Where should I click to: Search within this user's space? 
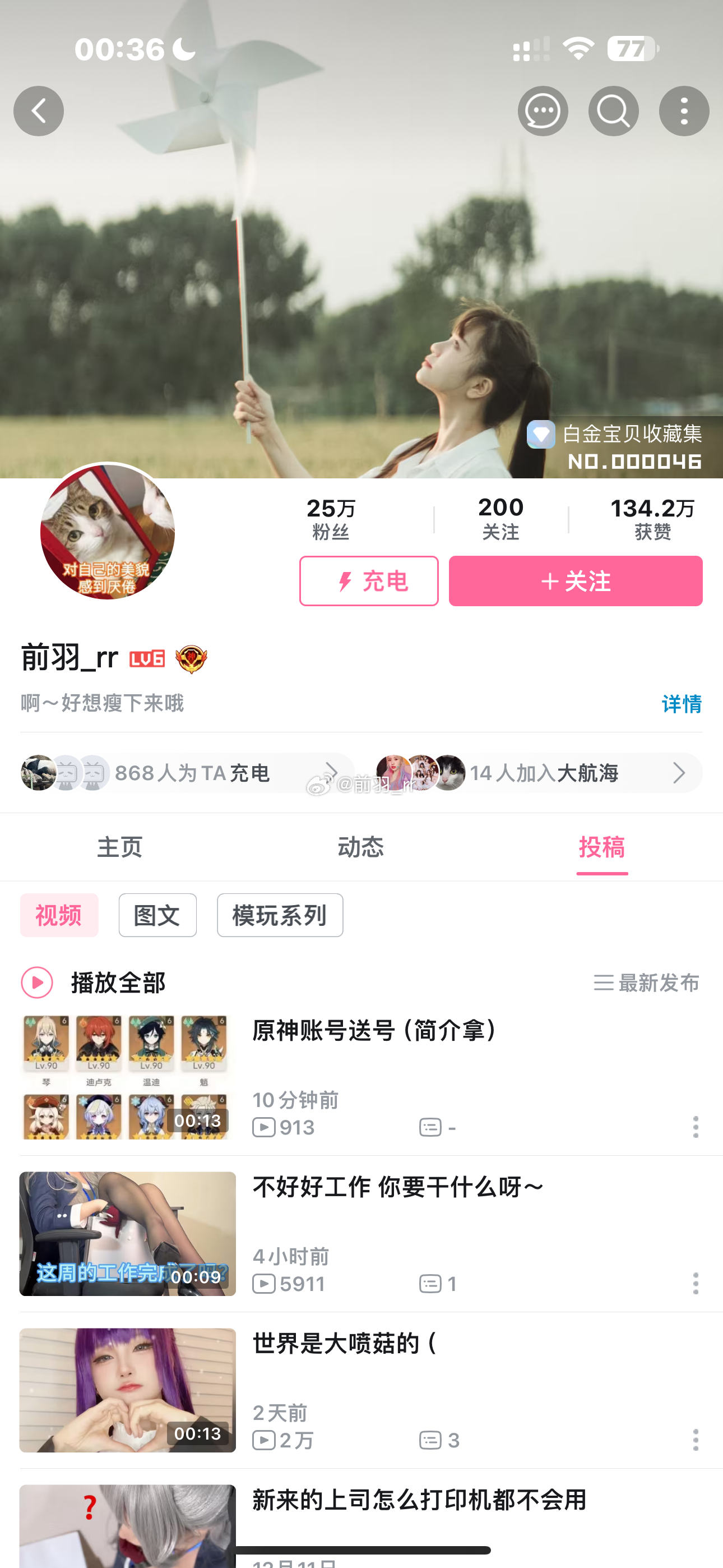click(x=613, y=111)
